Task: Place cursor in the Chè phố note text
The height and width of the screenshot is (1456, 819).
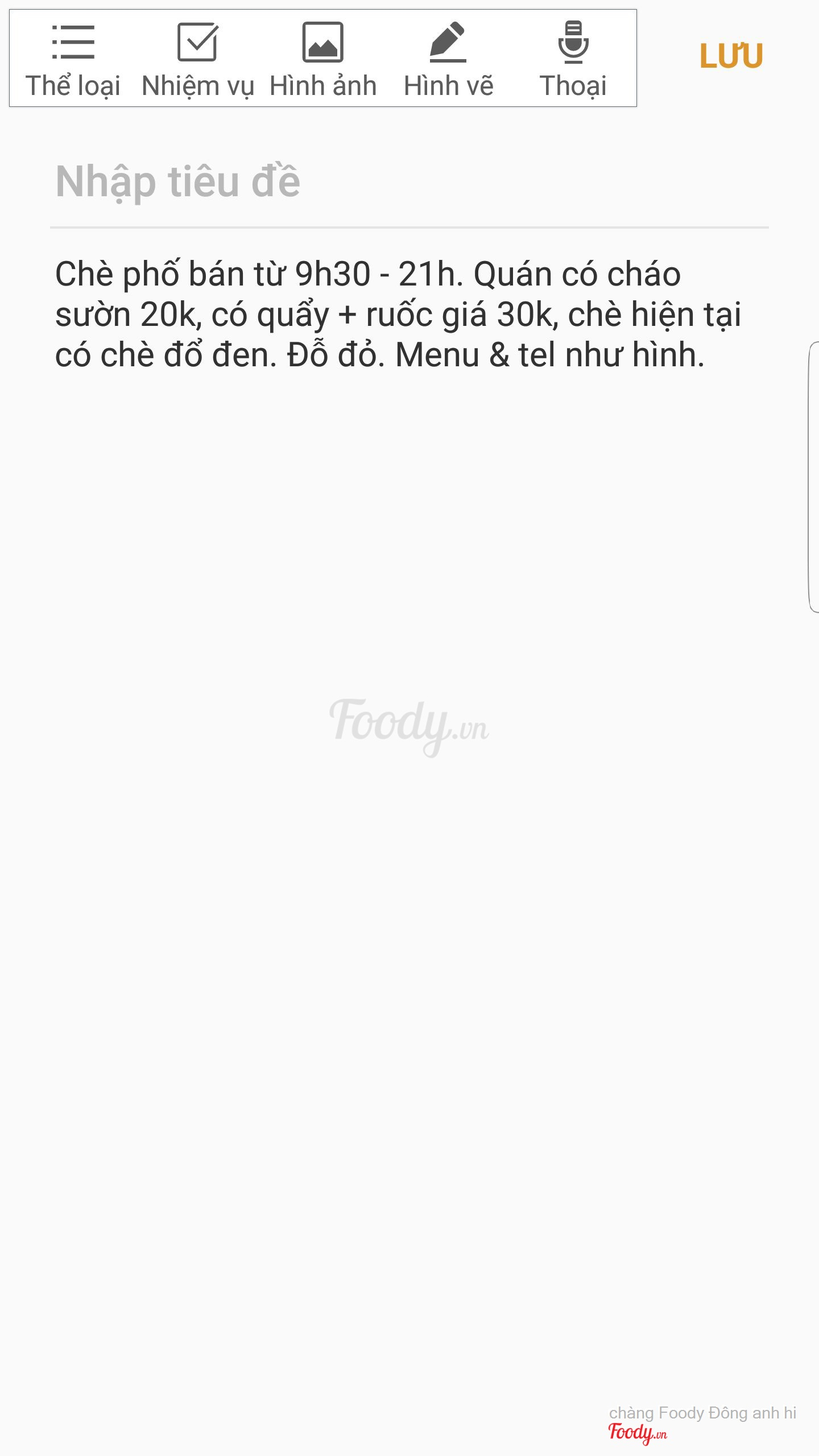Action: pyautogui.click(x=398, y=315)
